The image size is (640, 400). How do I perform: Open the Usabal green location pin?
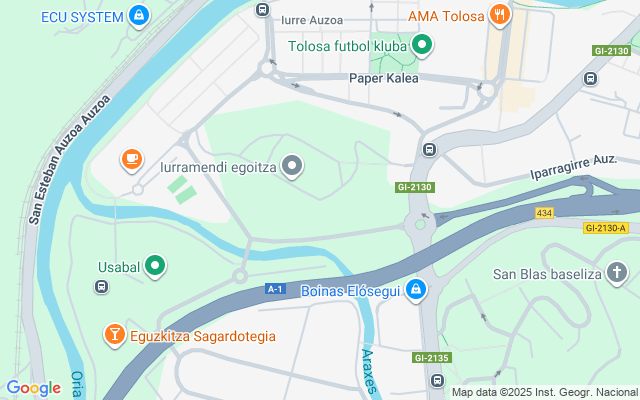tap(155, 266)
